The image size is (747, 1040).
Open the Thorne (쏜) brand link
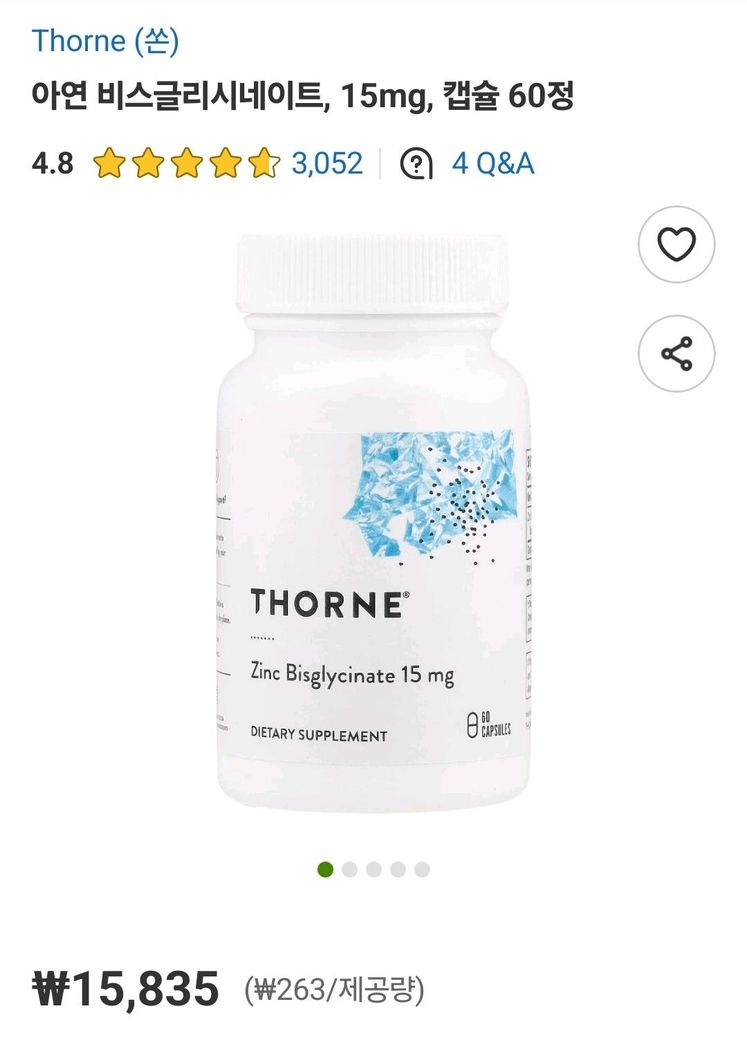click(x=105, y=41)
